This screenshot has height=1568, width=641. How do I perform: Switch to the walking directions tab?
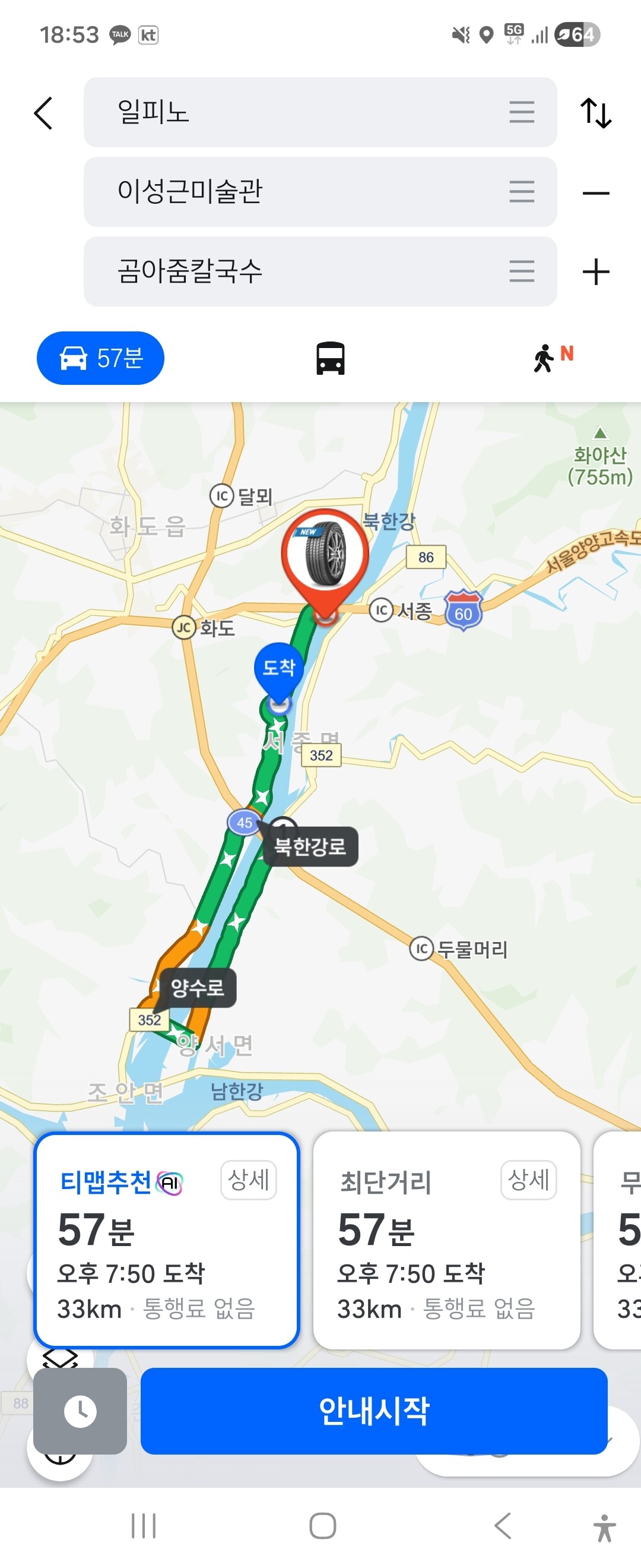click(552, 358)
